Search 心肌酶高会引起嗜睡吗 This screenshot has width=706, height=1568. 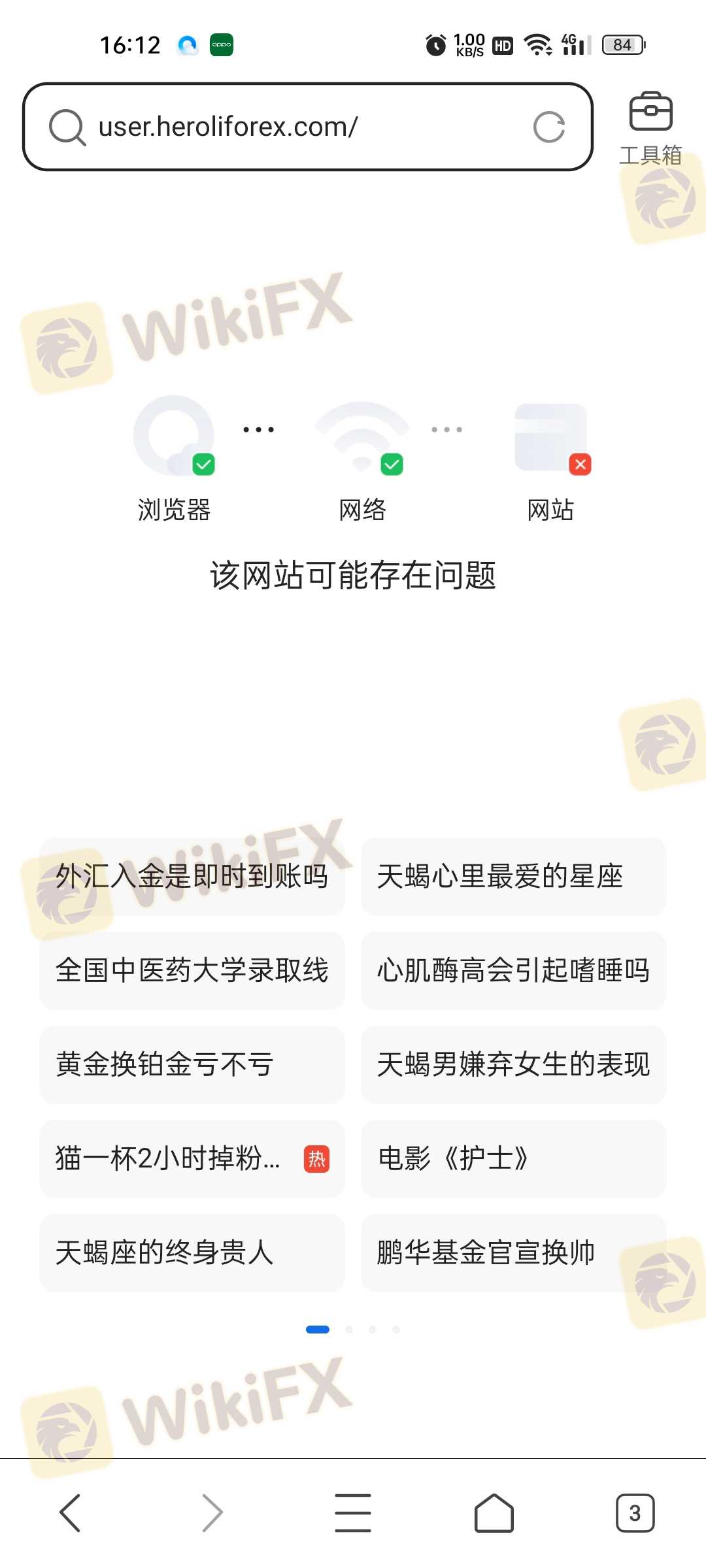(x=513, y=971)
